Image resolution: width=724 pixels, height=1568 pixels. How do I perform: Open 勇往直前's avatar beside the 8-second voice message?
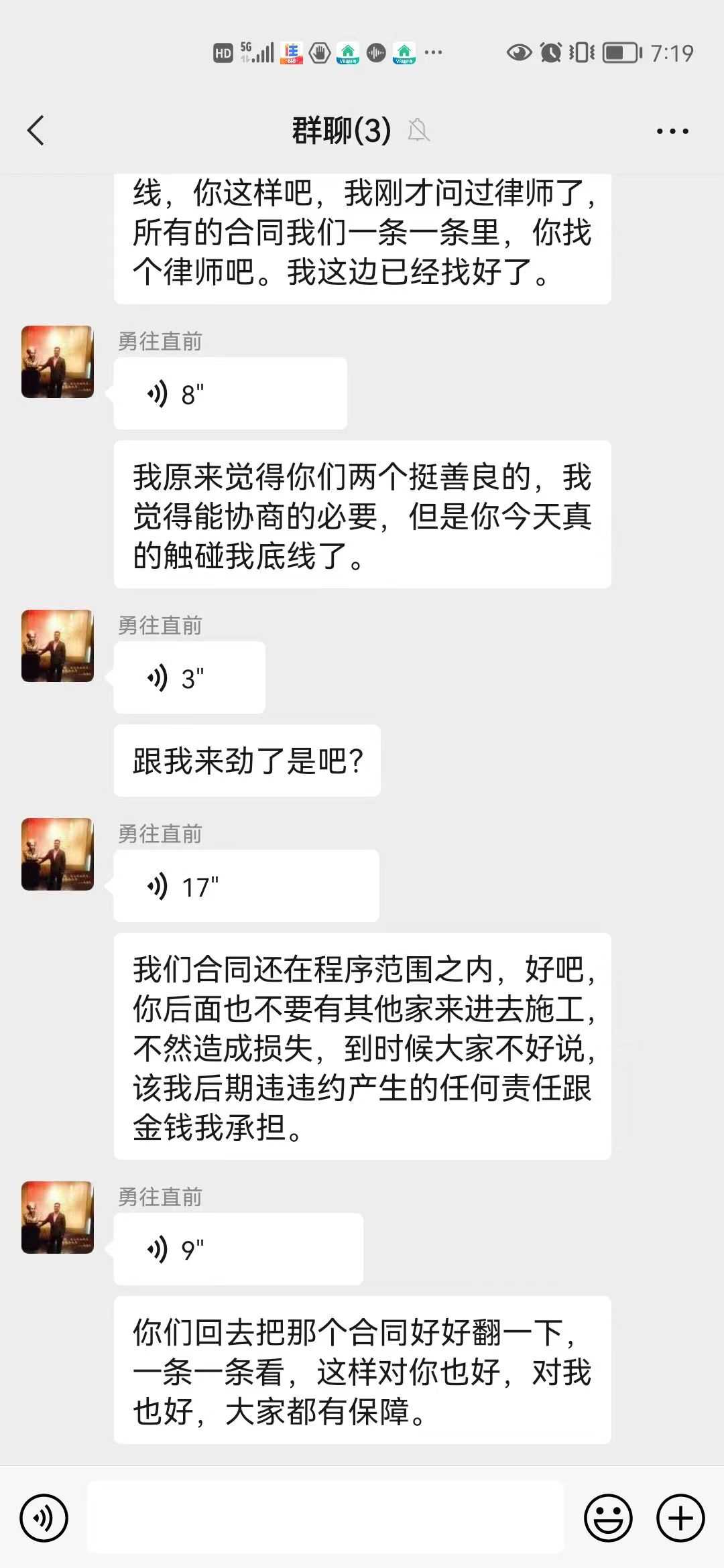58,363
